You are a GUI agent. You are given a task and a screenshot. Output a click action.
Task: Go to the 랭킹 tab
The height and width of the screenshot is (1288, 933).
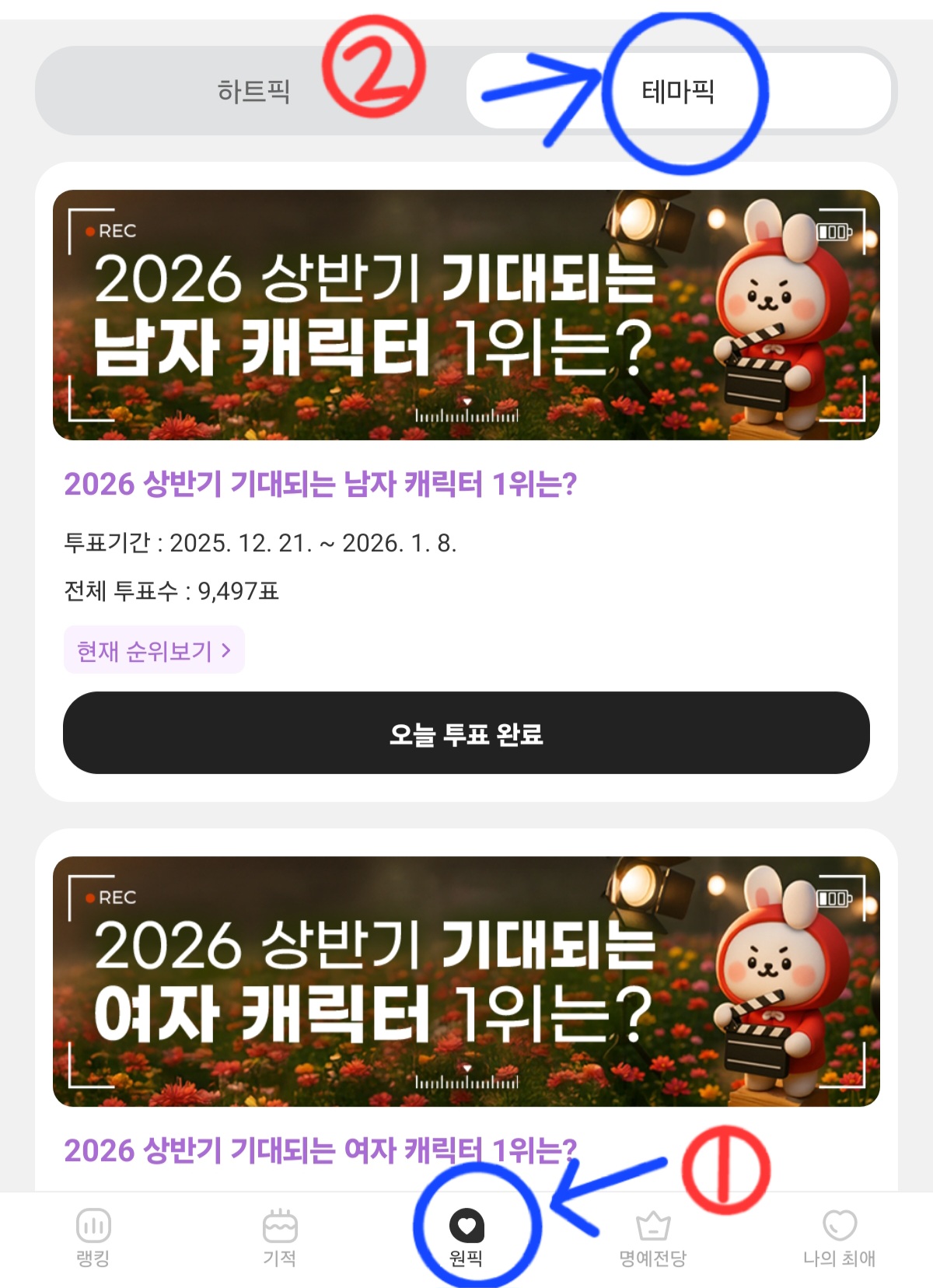93,1237
